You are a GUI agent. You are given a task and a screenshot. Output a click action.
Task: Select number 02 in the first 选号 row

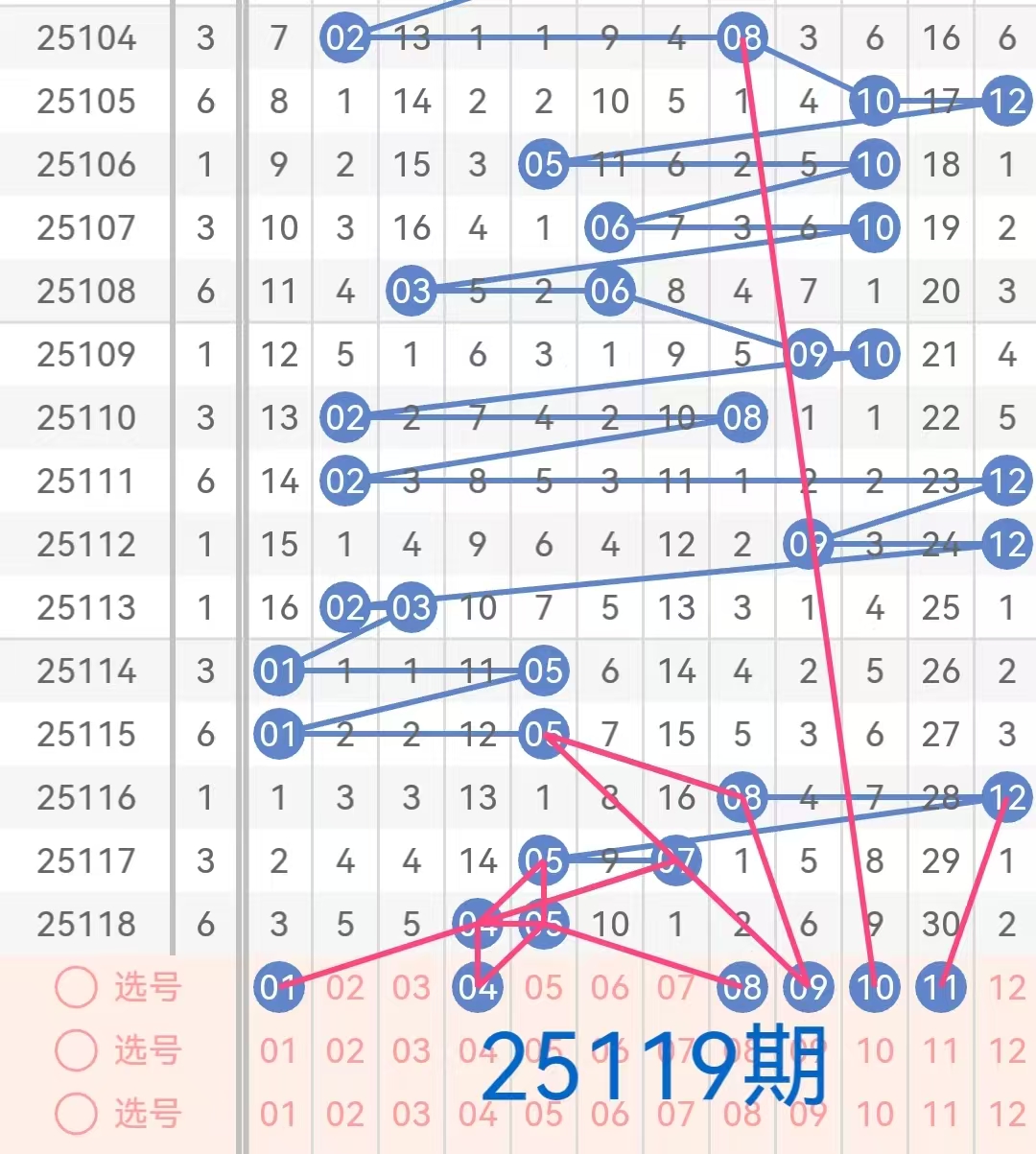(345, 987)
